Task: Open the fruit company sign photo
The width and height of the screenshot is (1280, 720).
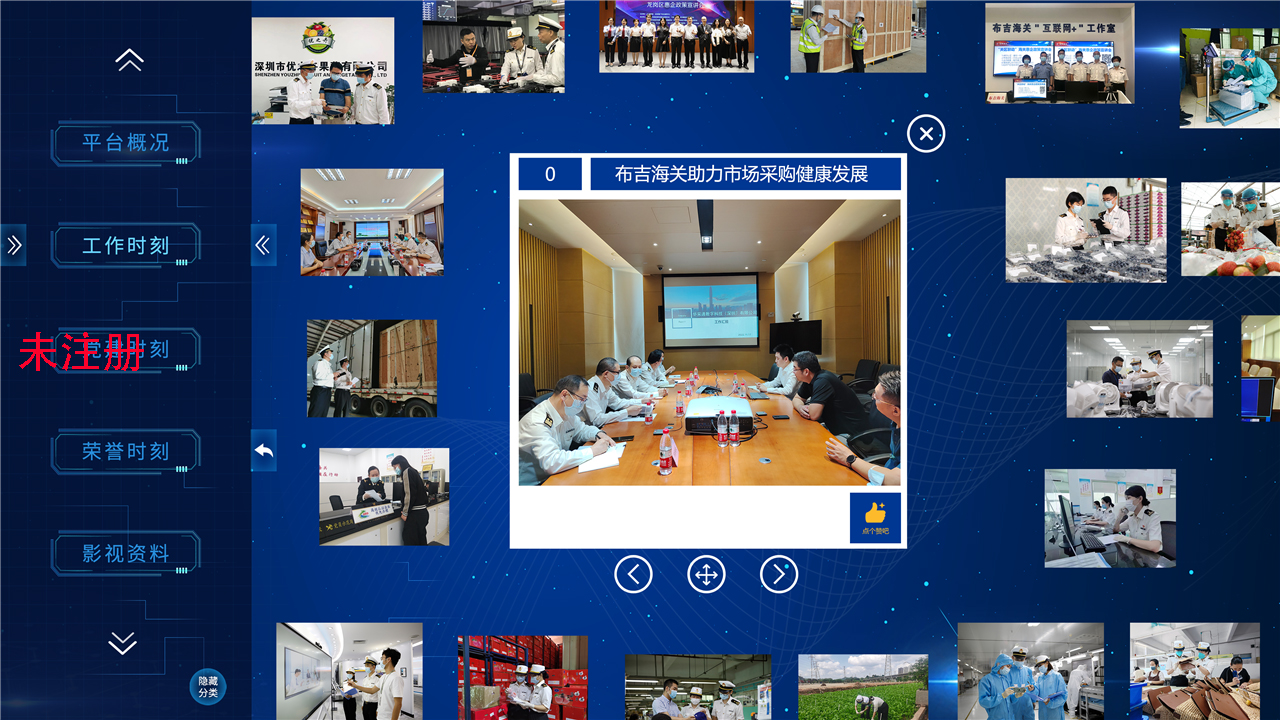Action: coord(322,70)
